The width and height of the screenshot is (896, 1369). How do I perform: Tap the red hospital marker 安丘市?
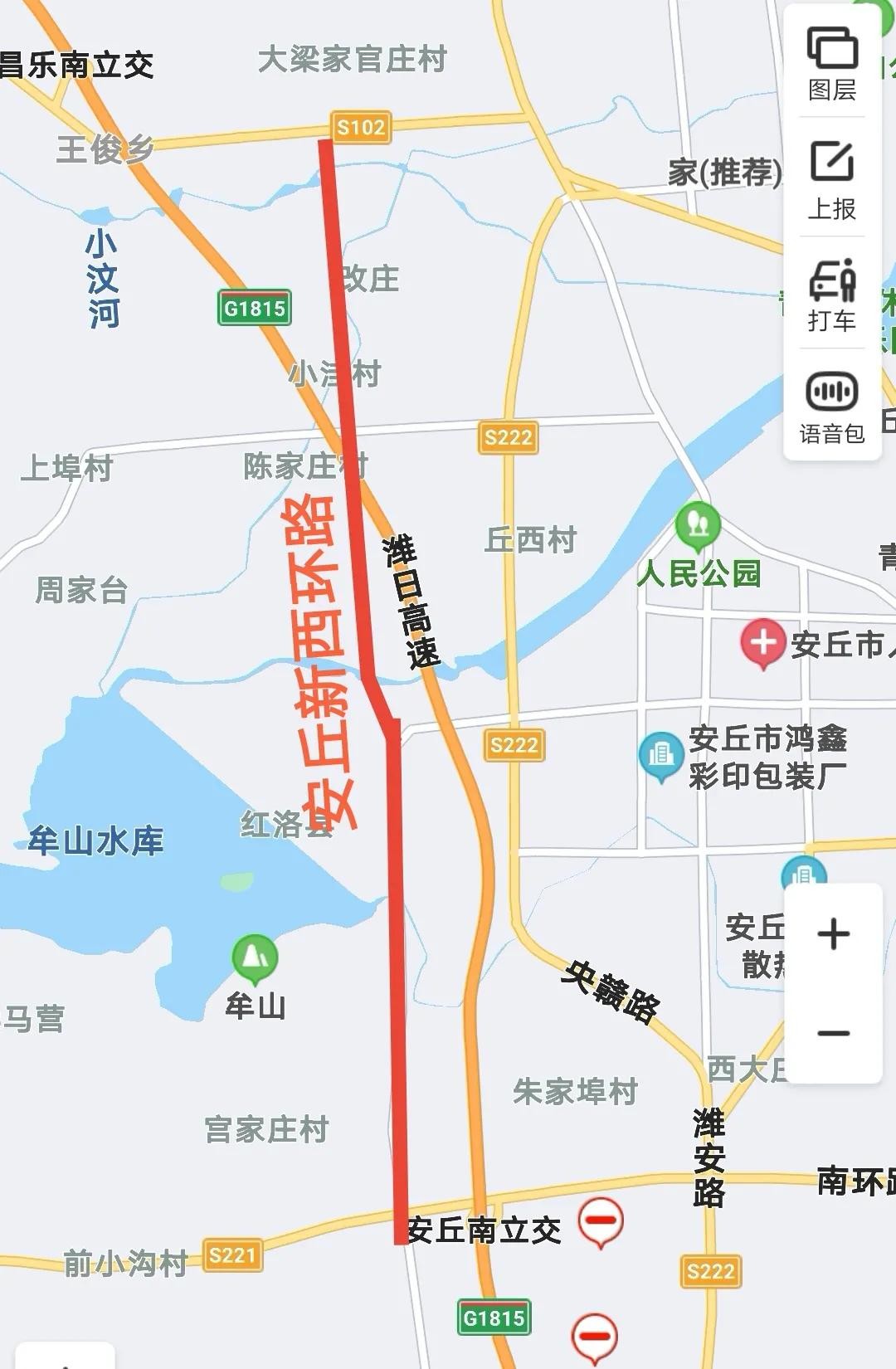[763, 643]
